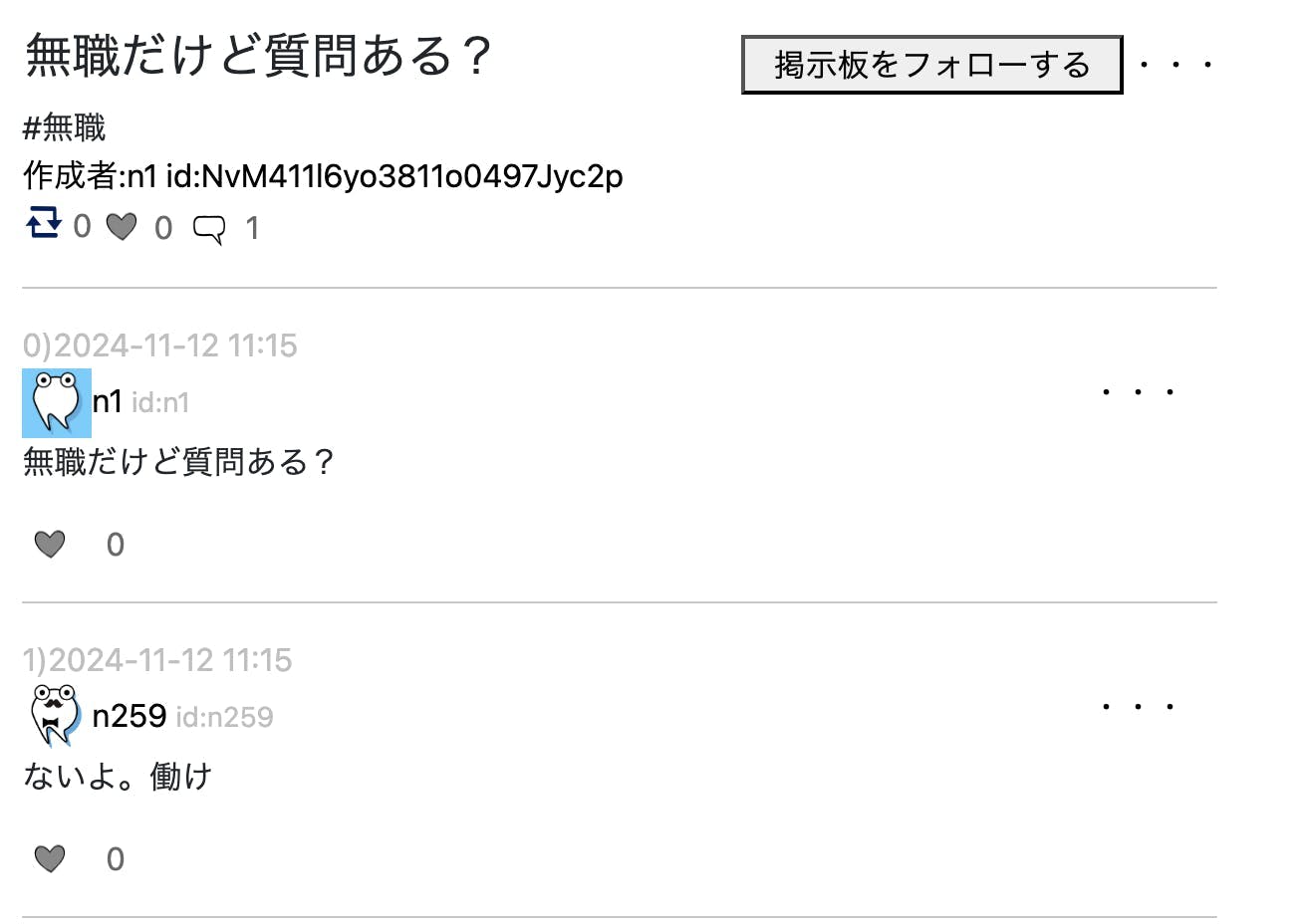The height and width of the screenshot is (924, 1305).
Task: Like n259's reply ないよ。働け
Action: 50,858
